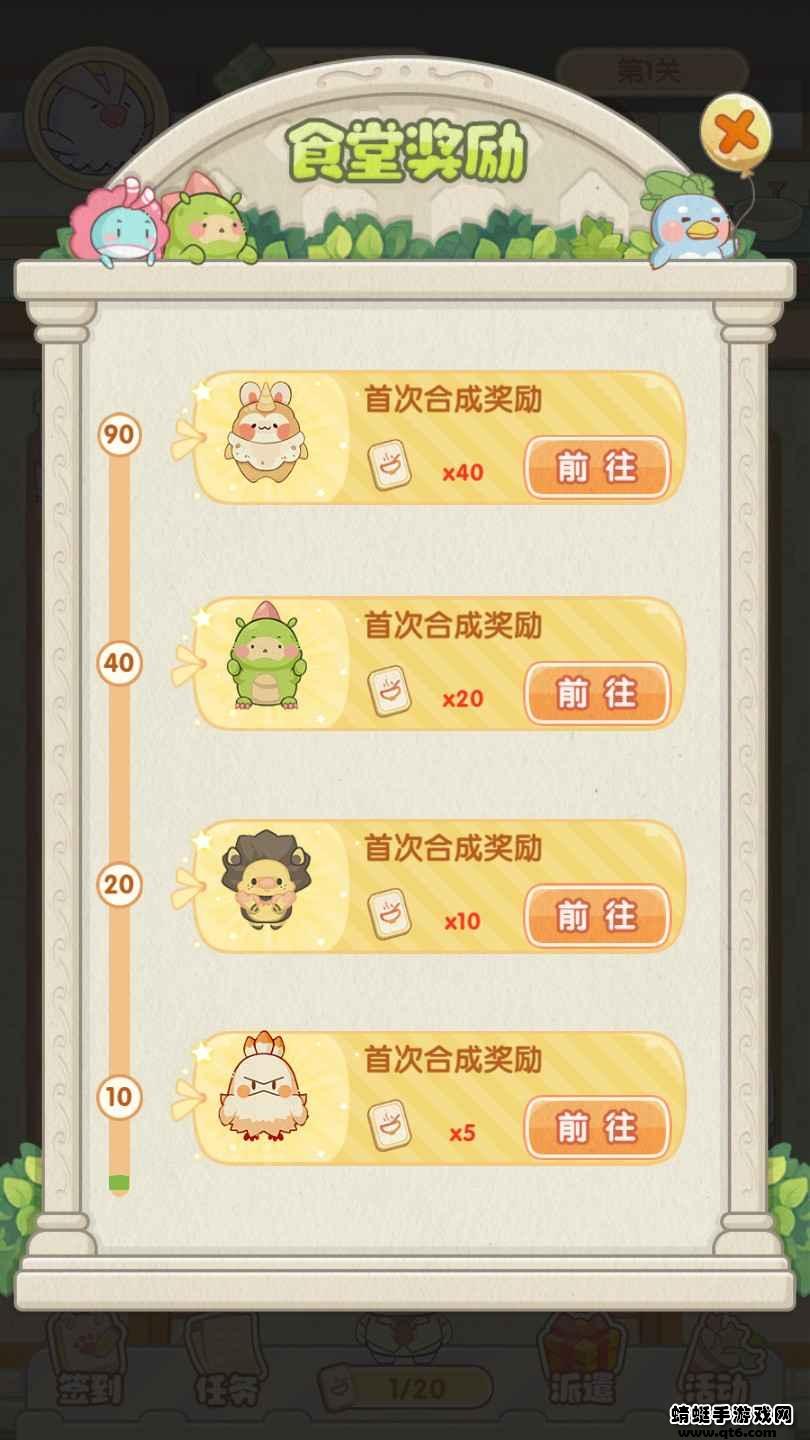The width and height of the screenshot is (810, 1440).
Task: Tap 前往 for the x5 reward
Action: click(597, 1128)
